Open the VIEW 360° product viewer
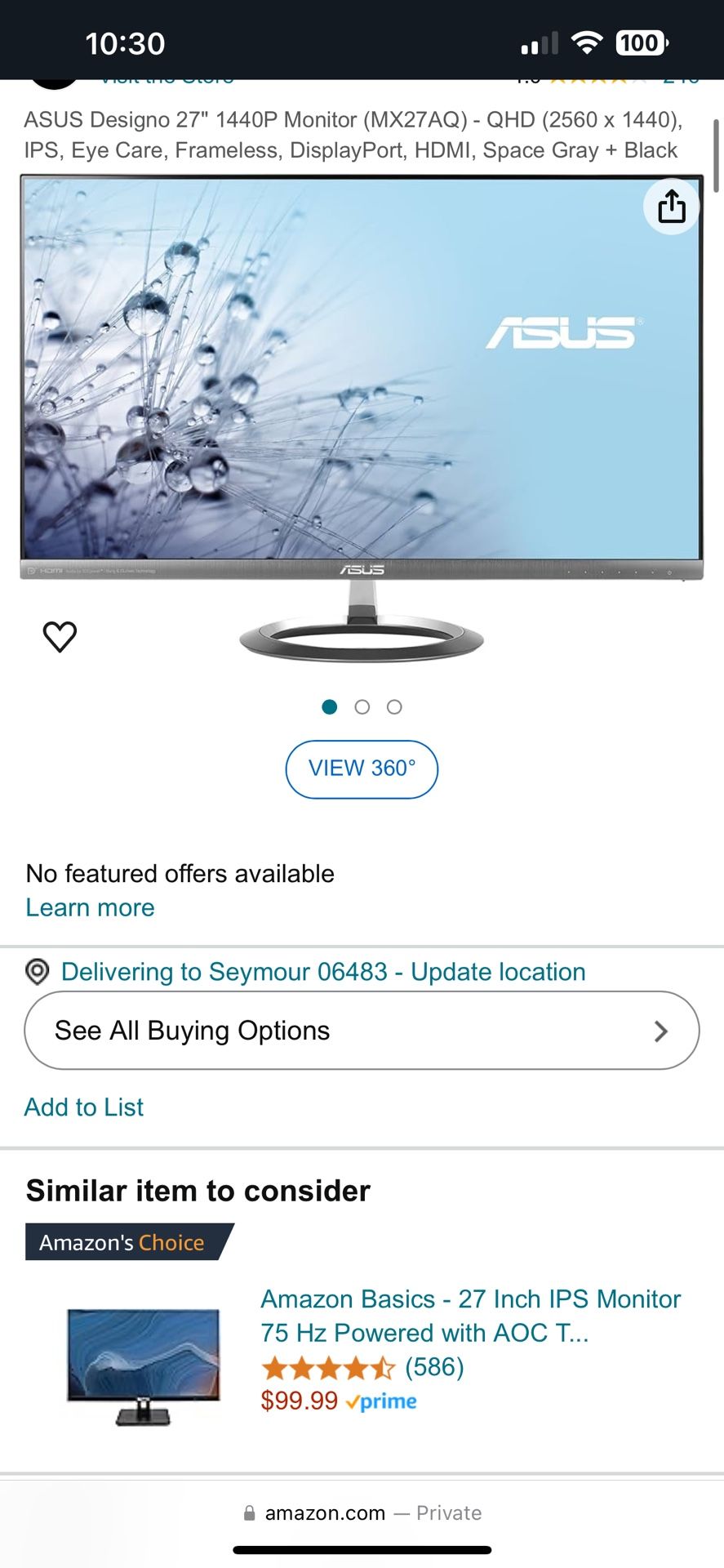The height and width of the screenshot is (1568, 724). (x=362, y=768)
